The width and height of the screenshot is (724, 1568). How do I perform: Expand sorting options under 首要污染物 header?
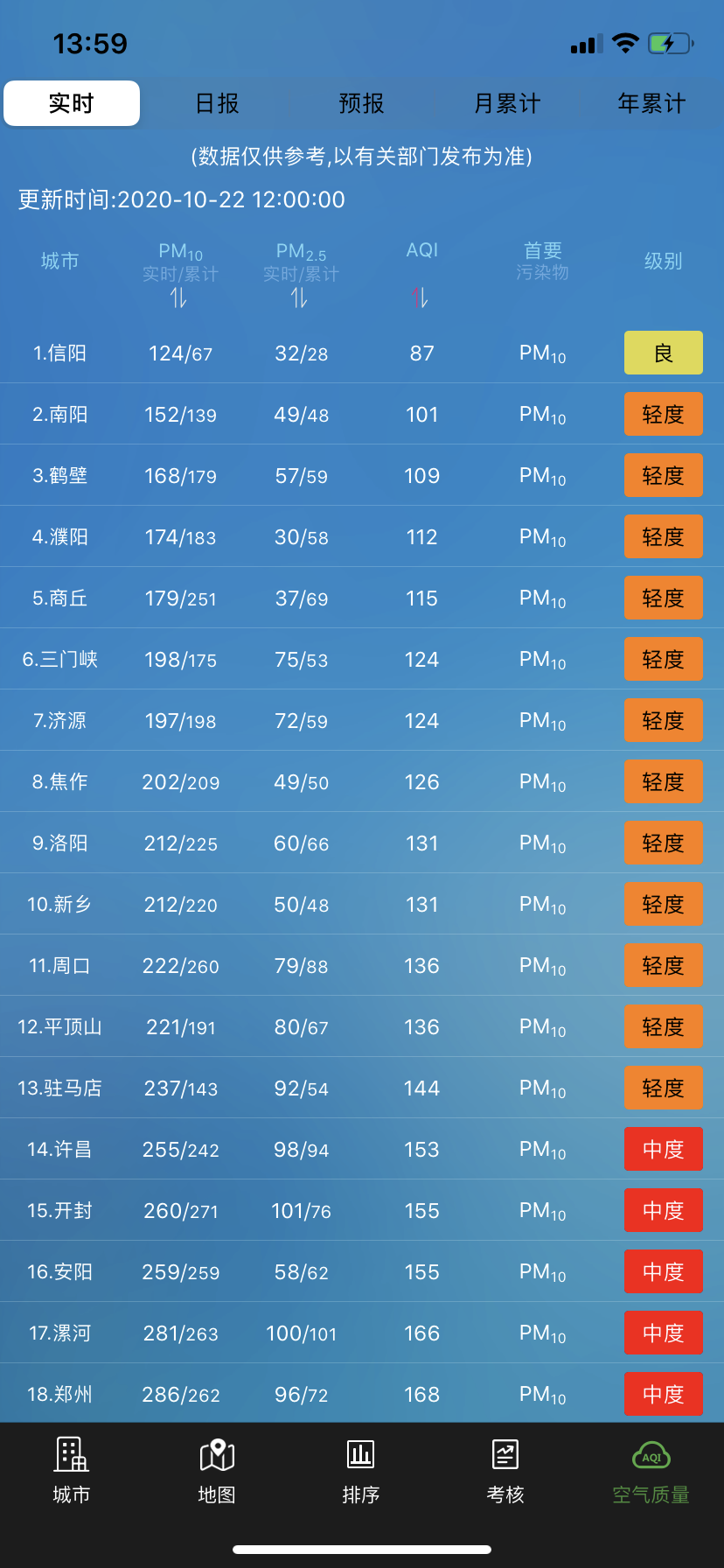pyautogui.click(x=541, y=262)
